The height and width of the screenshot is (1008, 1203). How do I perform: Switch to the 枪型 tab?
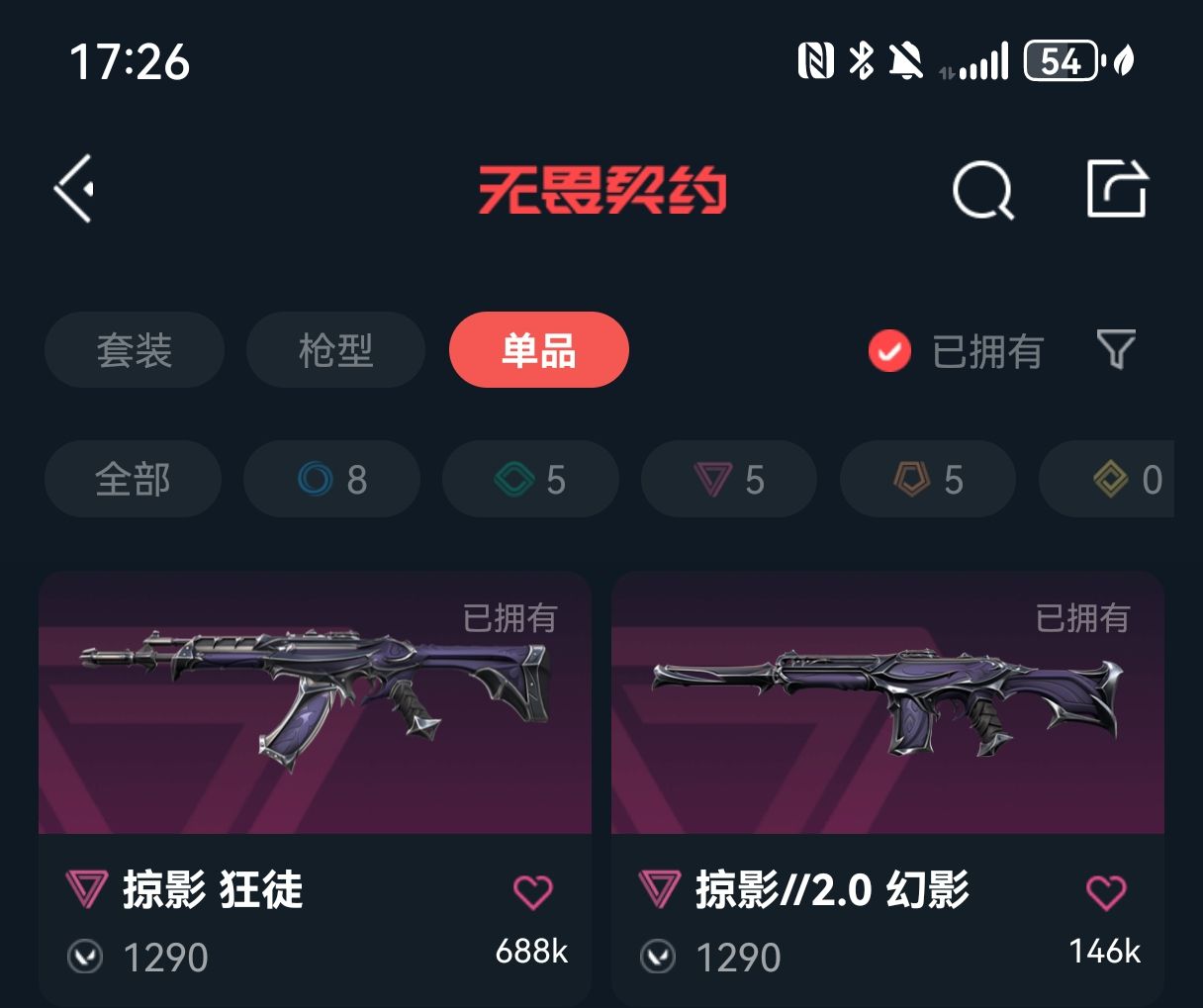(x=335, y=350)
